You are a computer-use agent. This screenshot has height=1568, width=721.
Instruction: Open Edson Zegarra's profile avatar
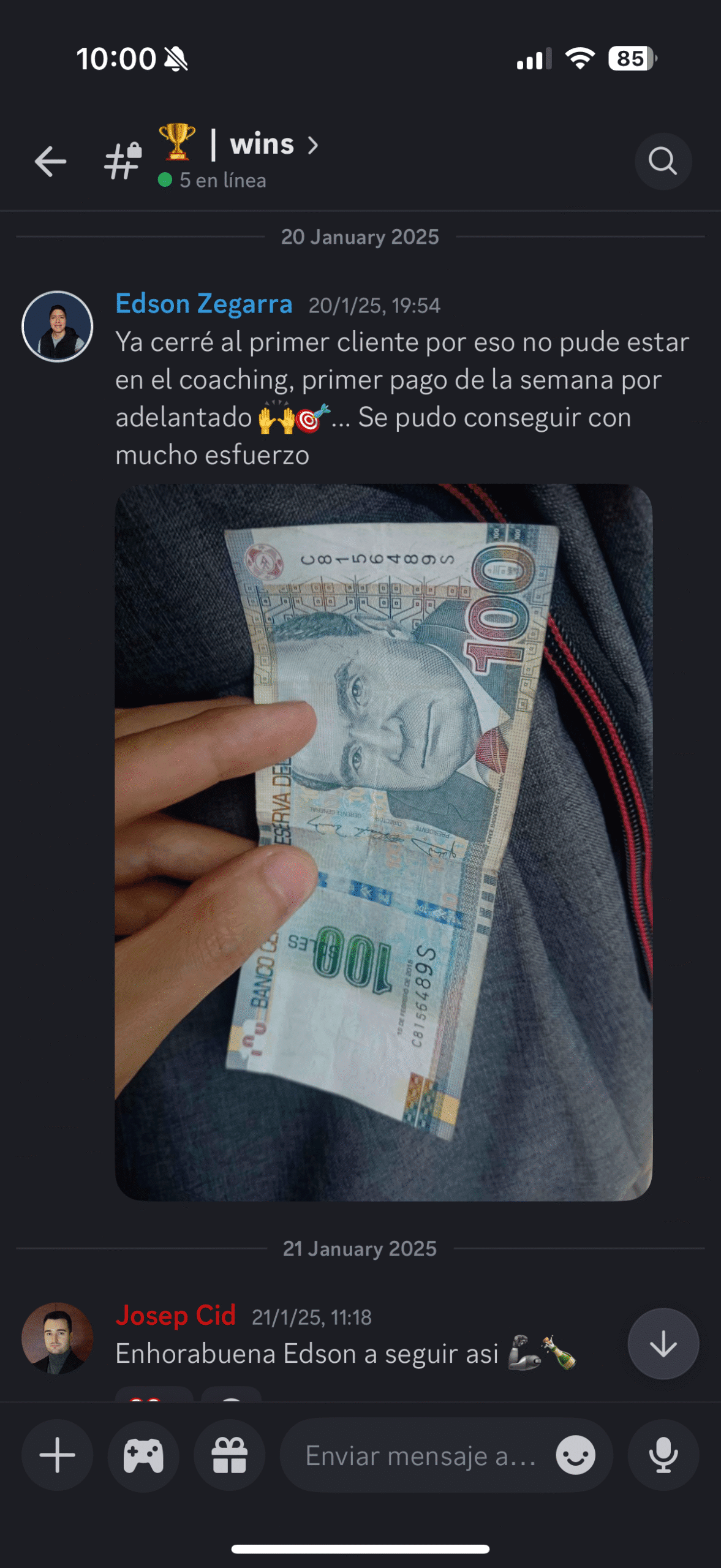tap(58, 326)
